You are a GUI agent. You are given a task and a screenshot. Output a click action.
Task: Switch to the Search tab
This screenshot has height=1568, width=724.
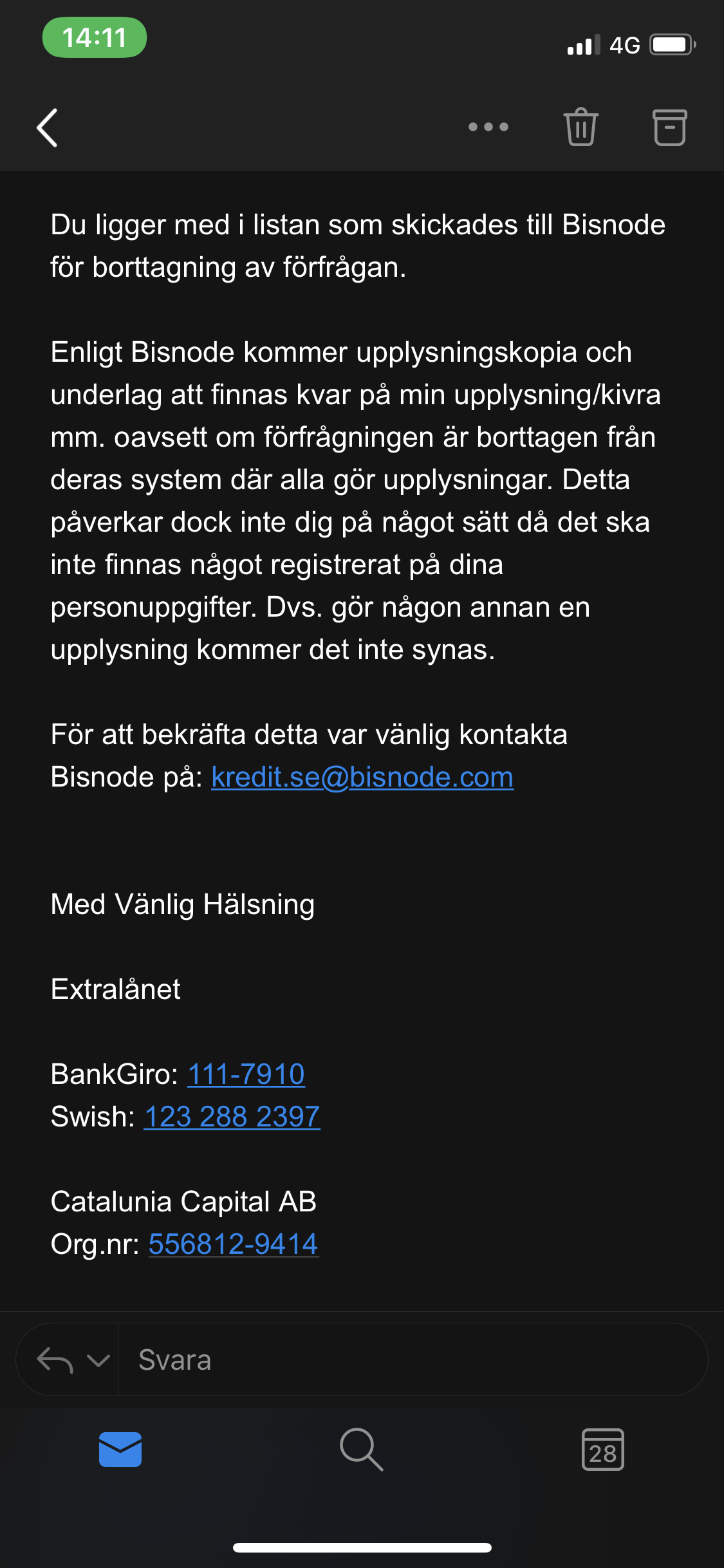361,1449
